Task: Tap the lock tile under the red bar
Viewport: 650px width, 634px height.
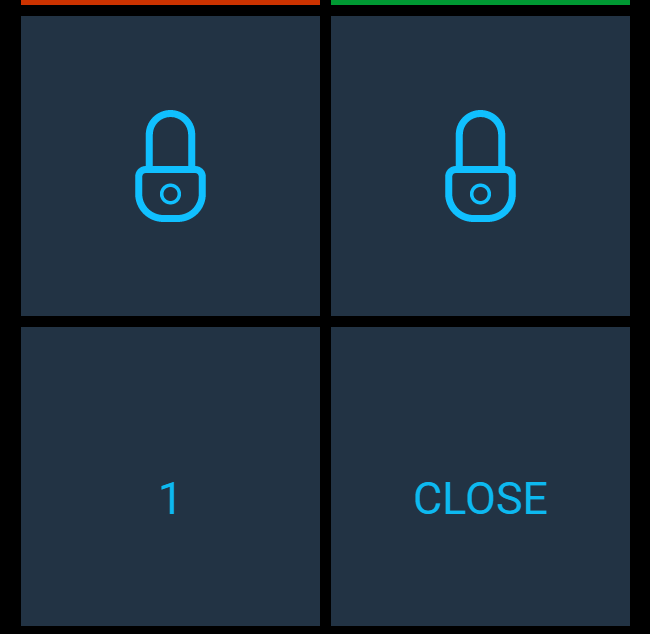Action: click(170, 166)
